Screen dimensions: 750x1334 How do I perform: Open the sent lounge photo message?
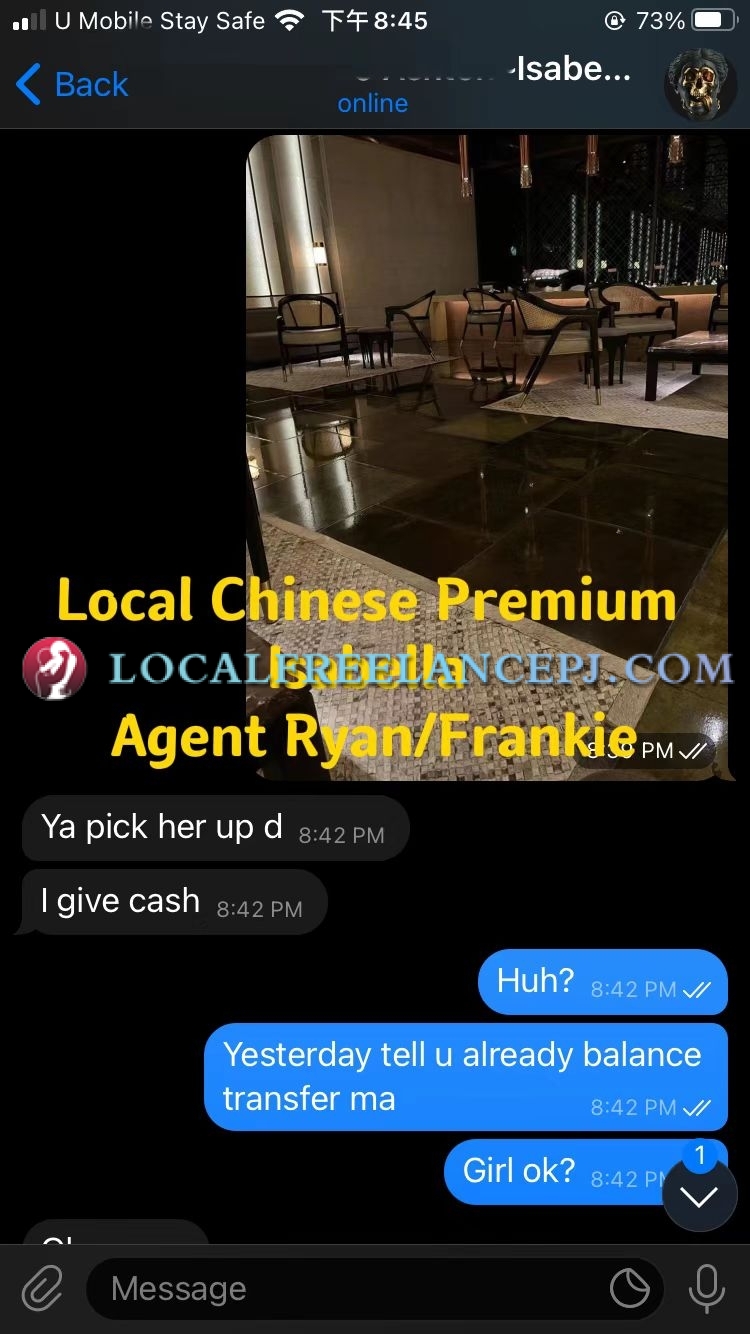tap(487, 400)
